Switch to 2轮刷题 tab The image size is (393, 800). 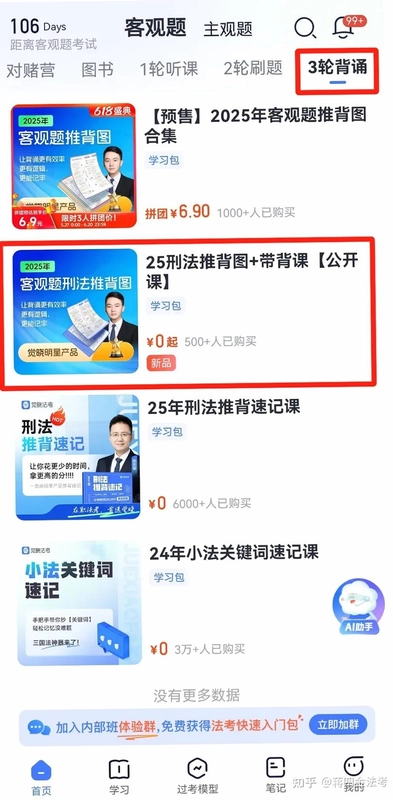point(253,68)
